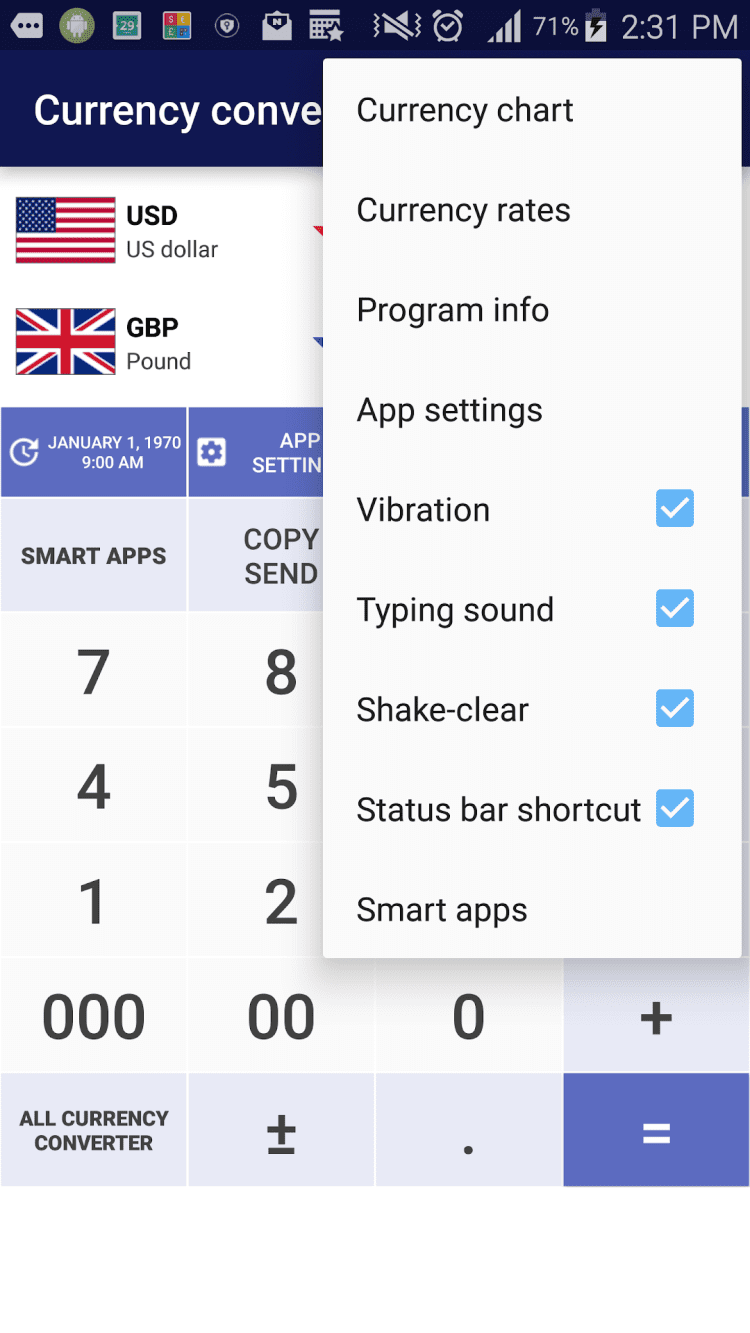Type 000 using the triple-zero key
This screenshot has height=1333, width=750.
pos(94,1017)
